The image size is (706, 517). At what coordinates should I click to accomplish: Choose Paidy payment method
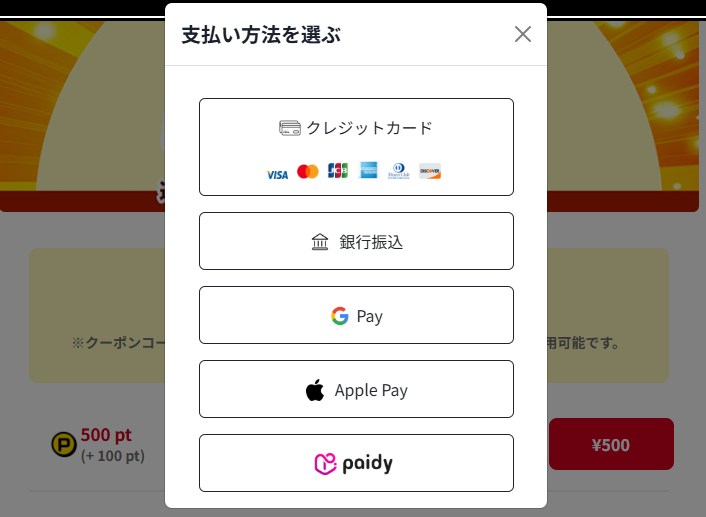click(x=356, y=463)
